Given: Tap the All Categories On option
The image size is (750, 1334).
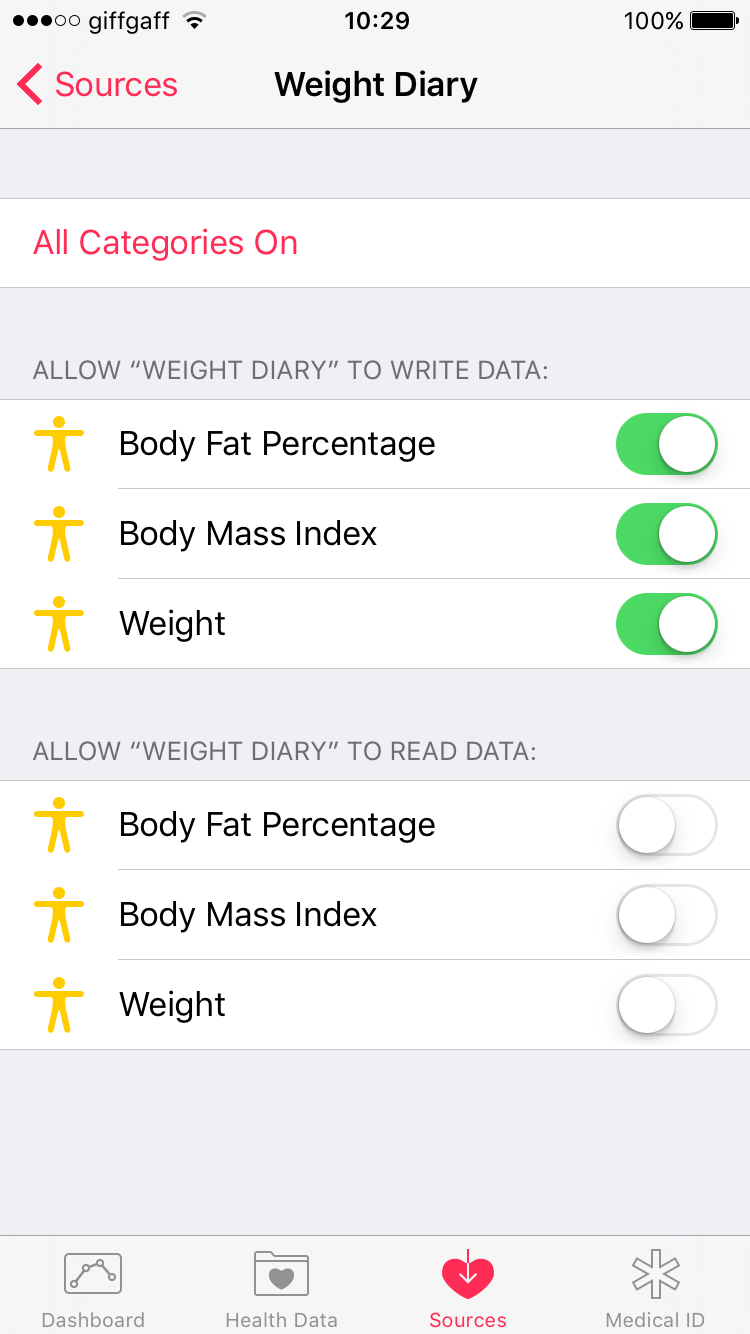Looking at the screenshot, I should [166, 243].
